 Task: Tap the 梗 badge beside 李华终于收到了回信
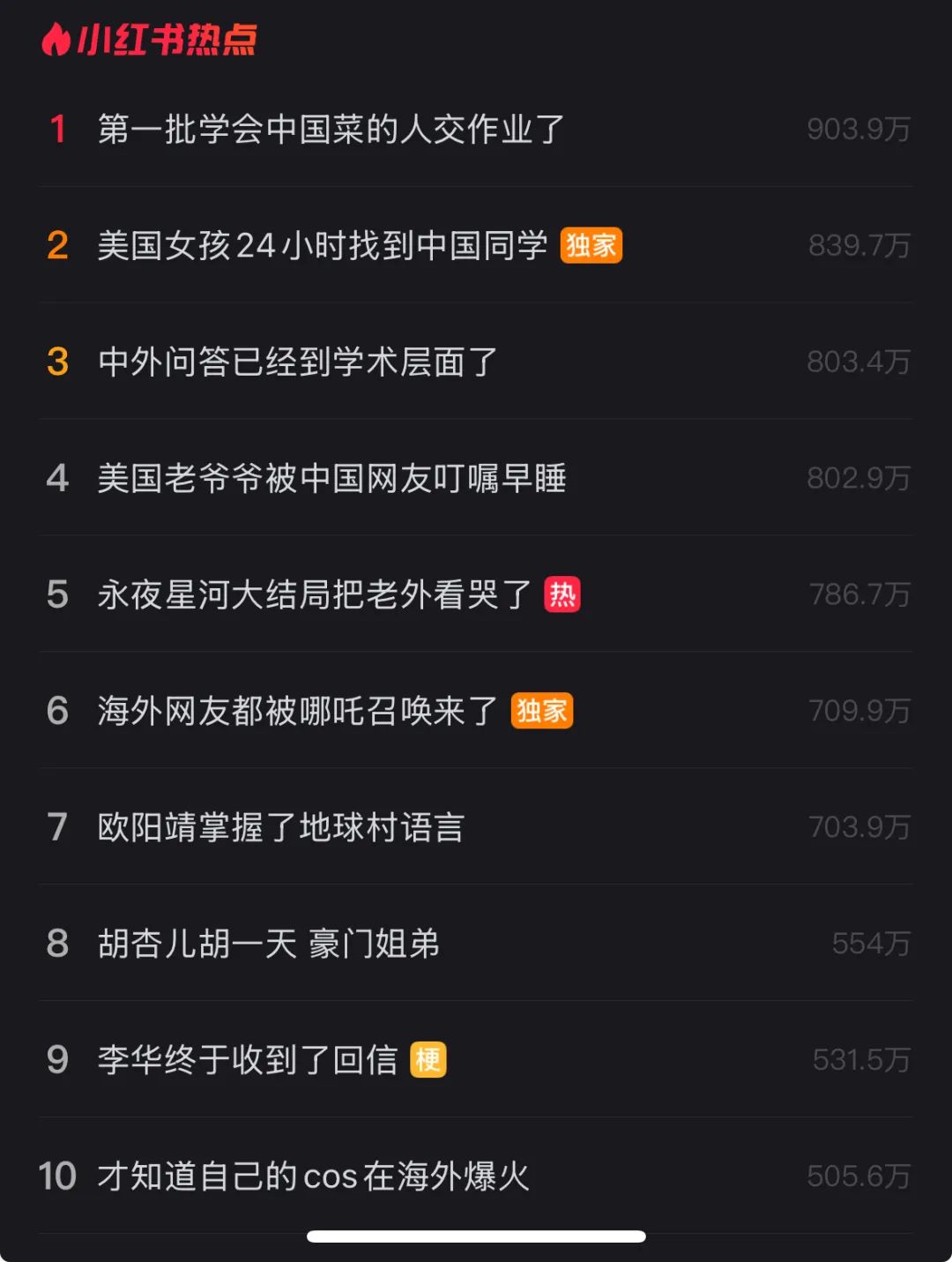427,1061
